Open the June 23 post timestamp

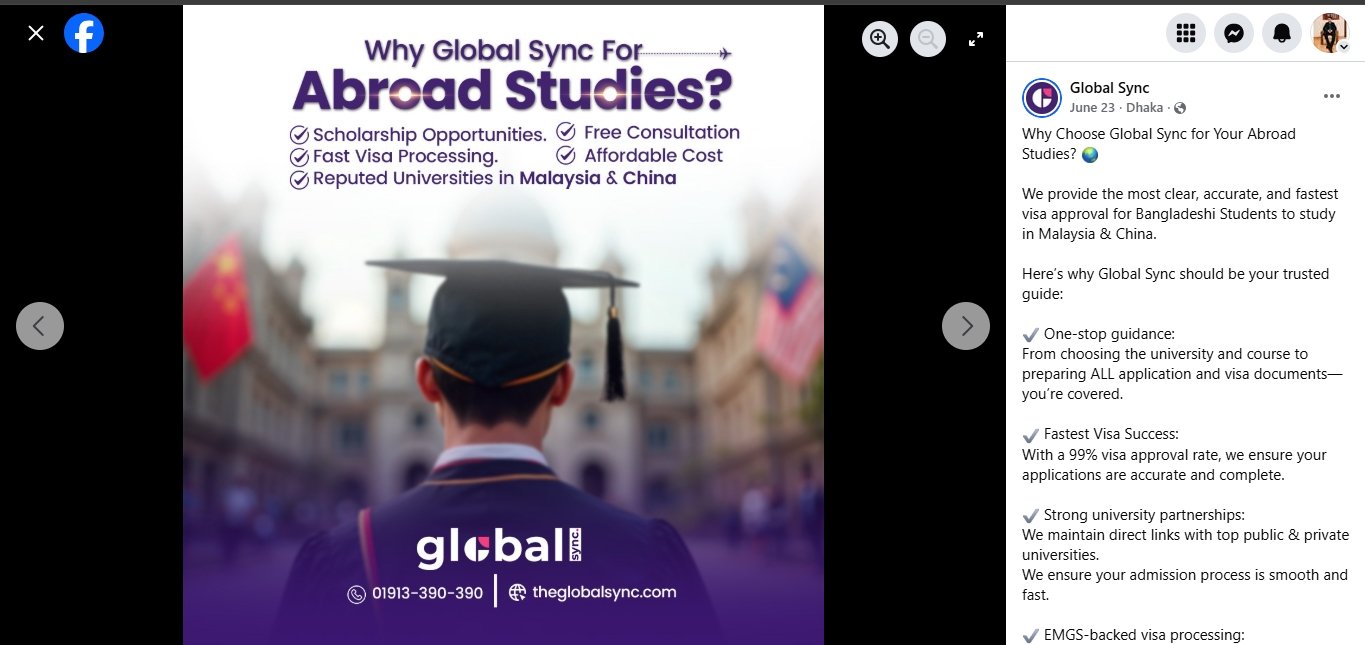pyautogui.click(x=1090, y=107)
